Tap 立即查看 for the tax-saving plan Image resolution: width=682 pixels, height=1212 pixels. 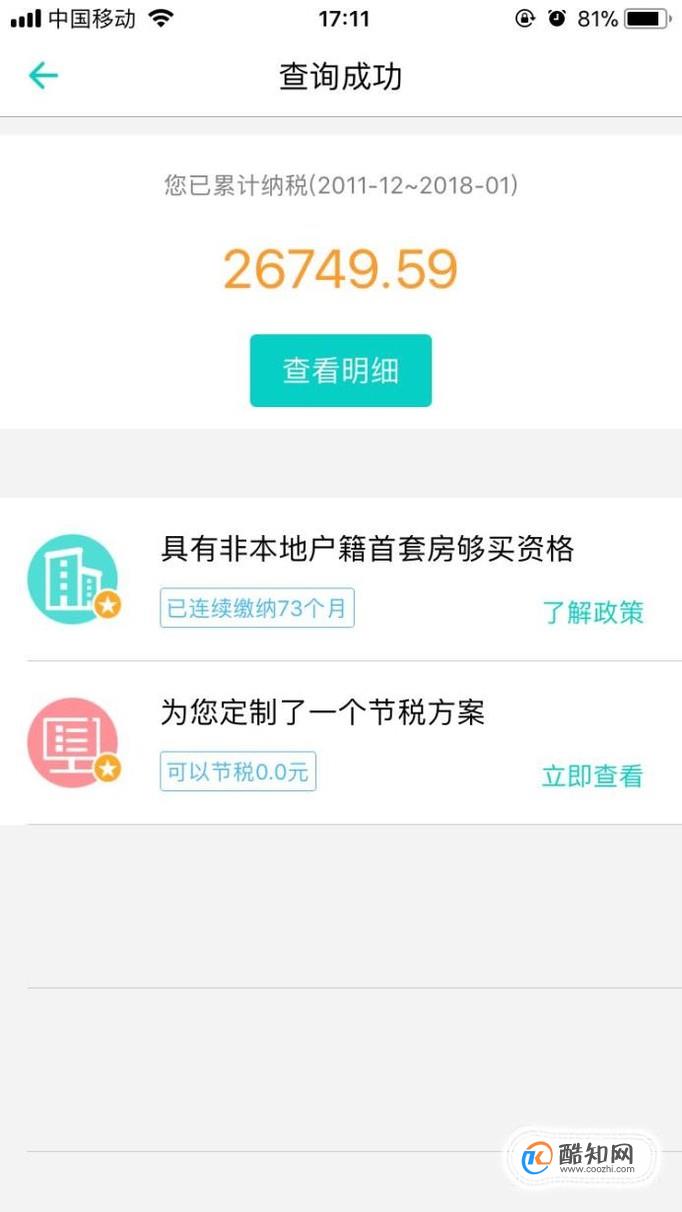(592, 776)
